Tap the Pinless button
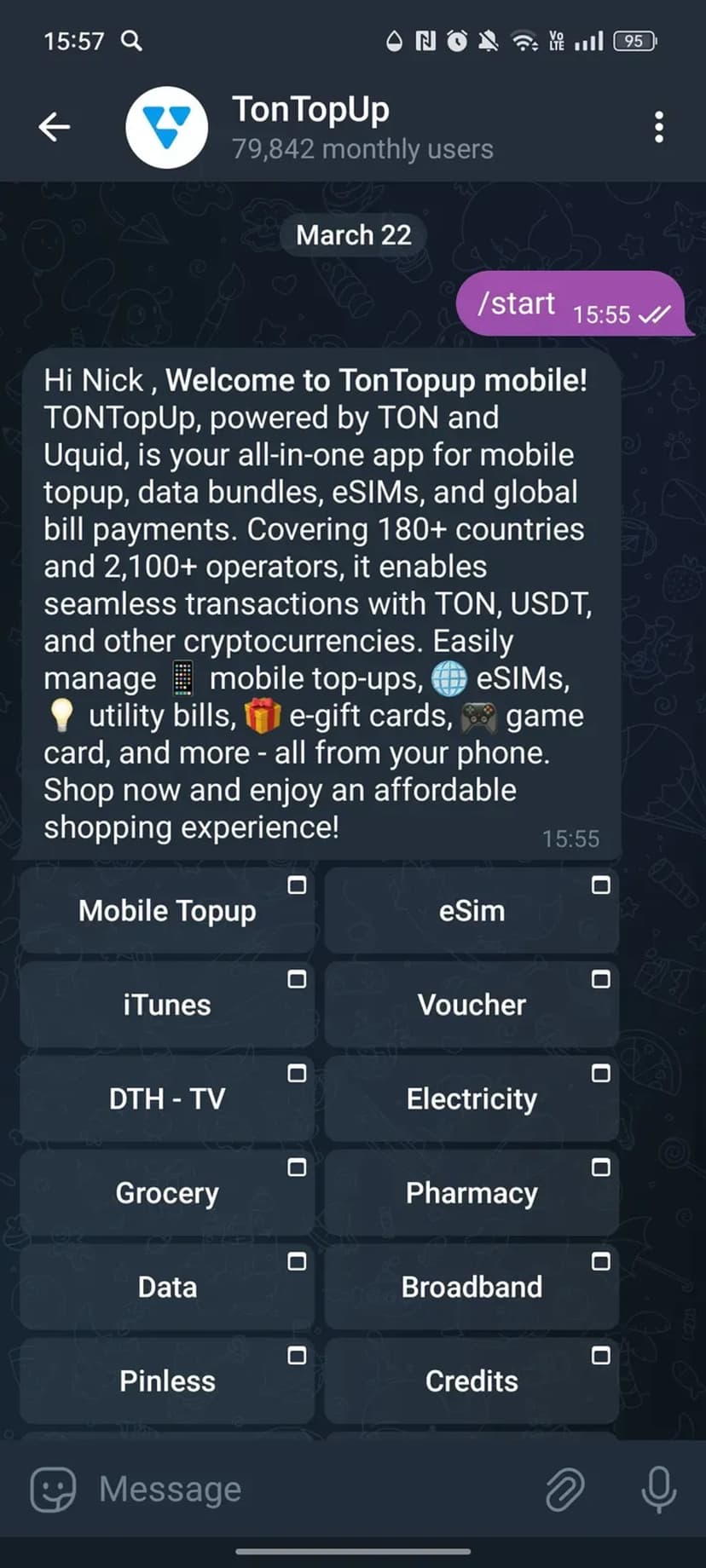The image size is (706, 1568). pyautogui.click(x=167, y=1381)
